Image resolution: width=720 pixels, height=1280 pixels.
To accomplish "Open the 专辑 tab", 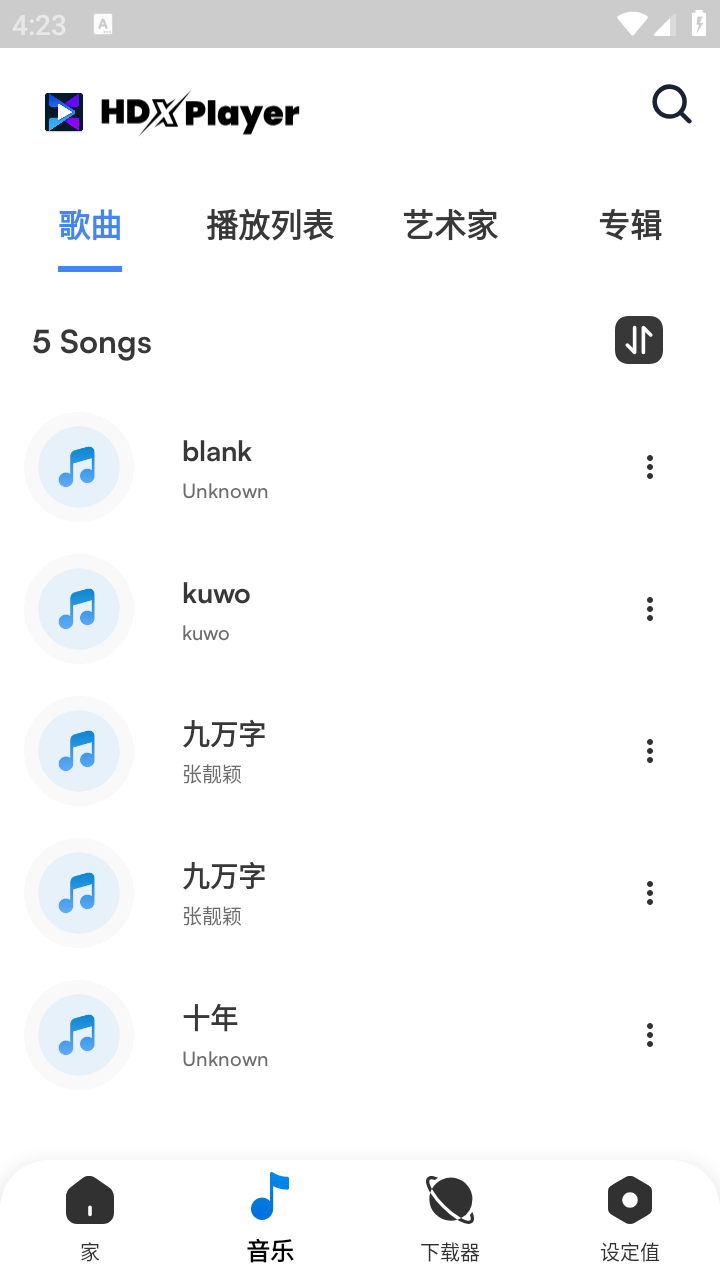I will [630, 225].
